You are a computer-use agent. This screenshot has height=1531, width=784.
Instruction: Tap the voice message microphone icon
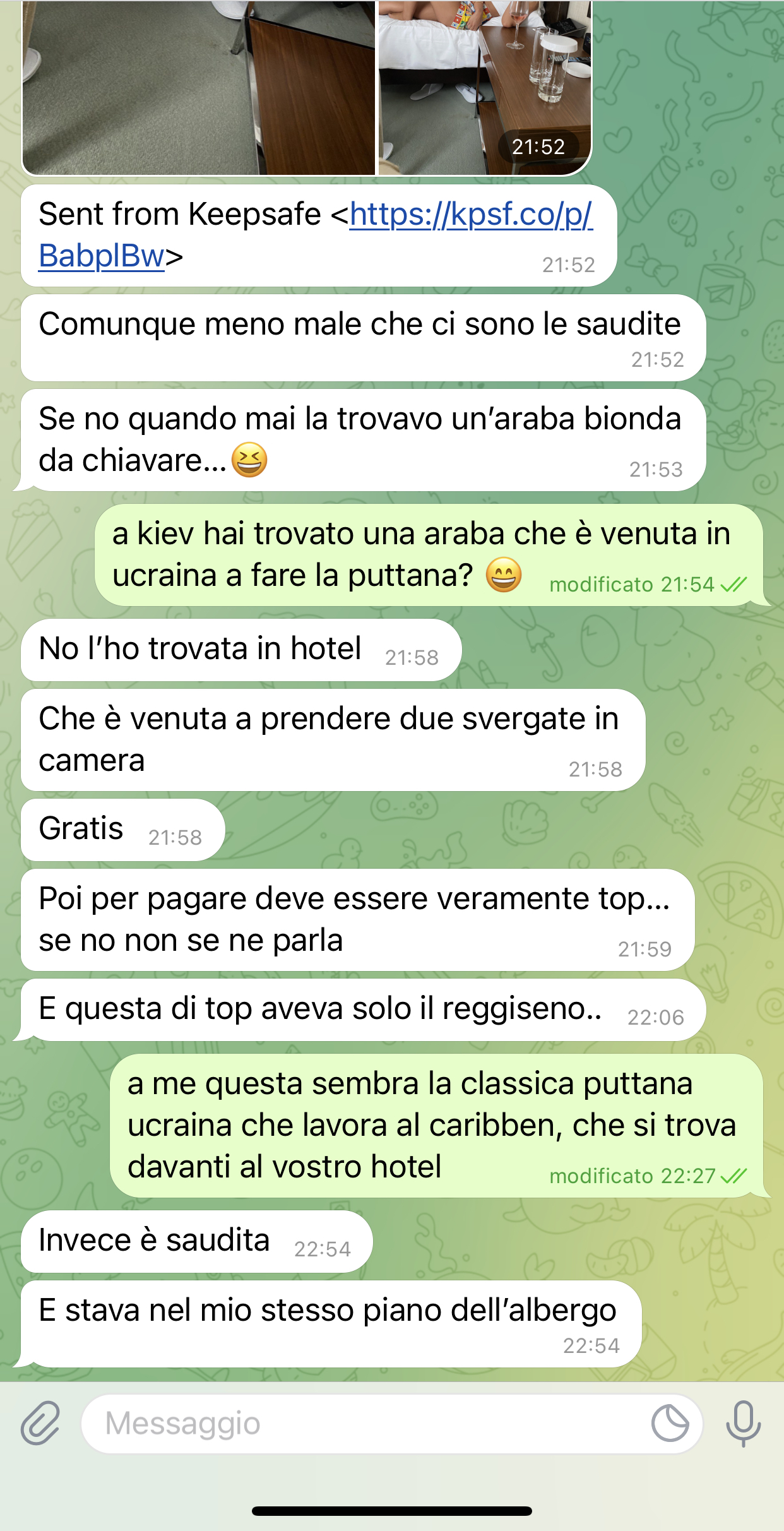(x=743, y=1423)
